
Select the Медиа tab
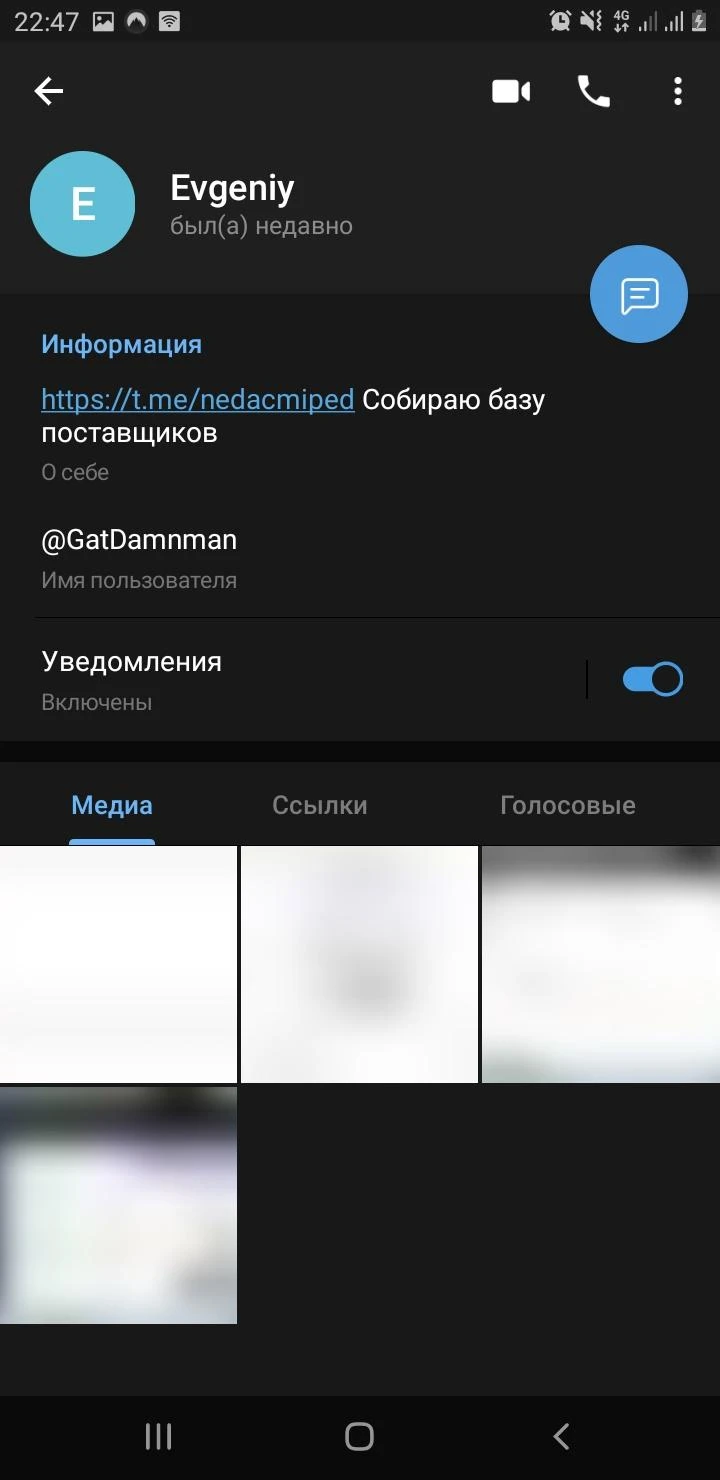click(112, 805)
